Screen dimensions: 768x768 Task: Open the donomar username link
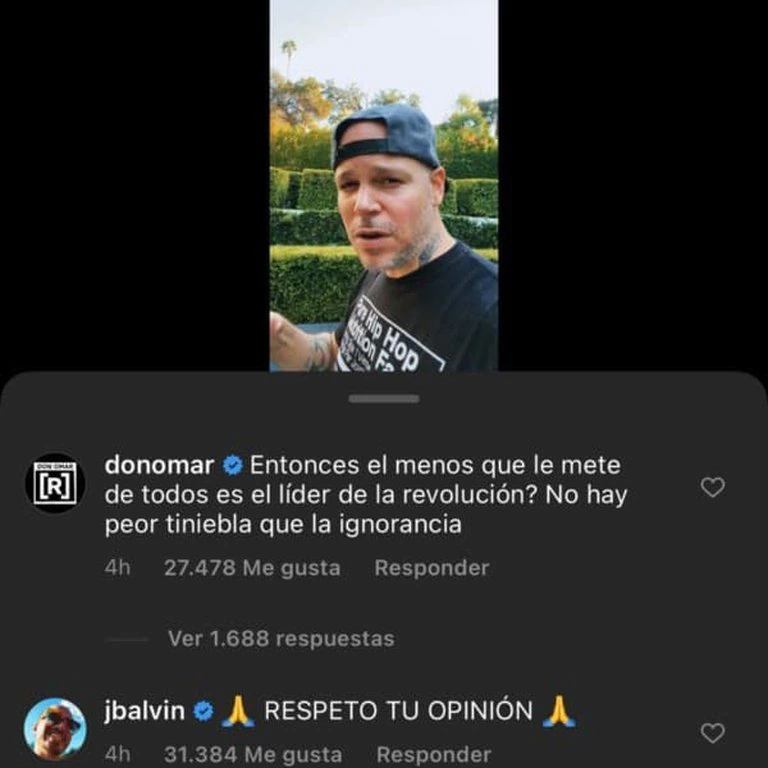coord(159,465)
